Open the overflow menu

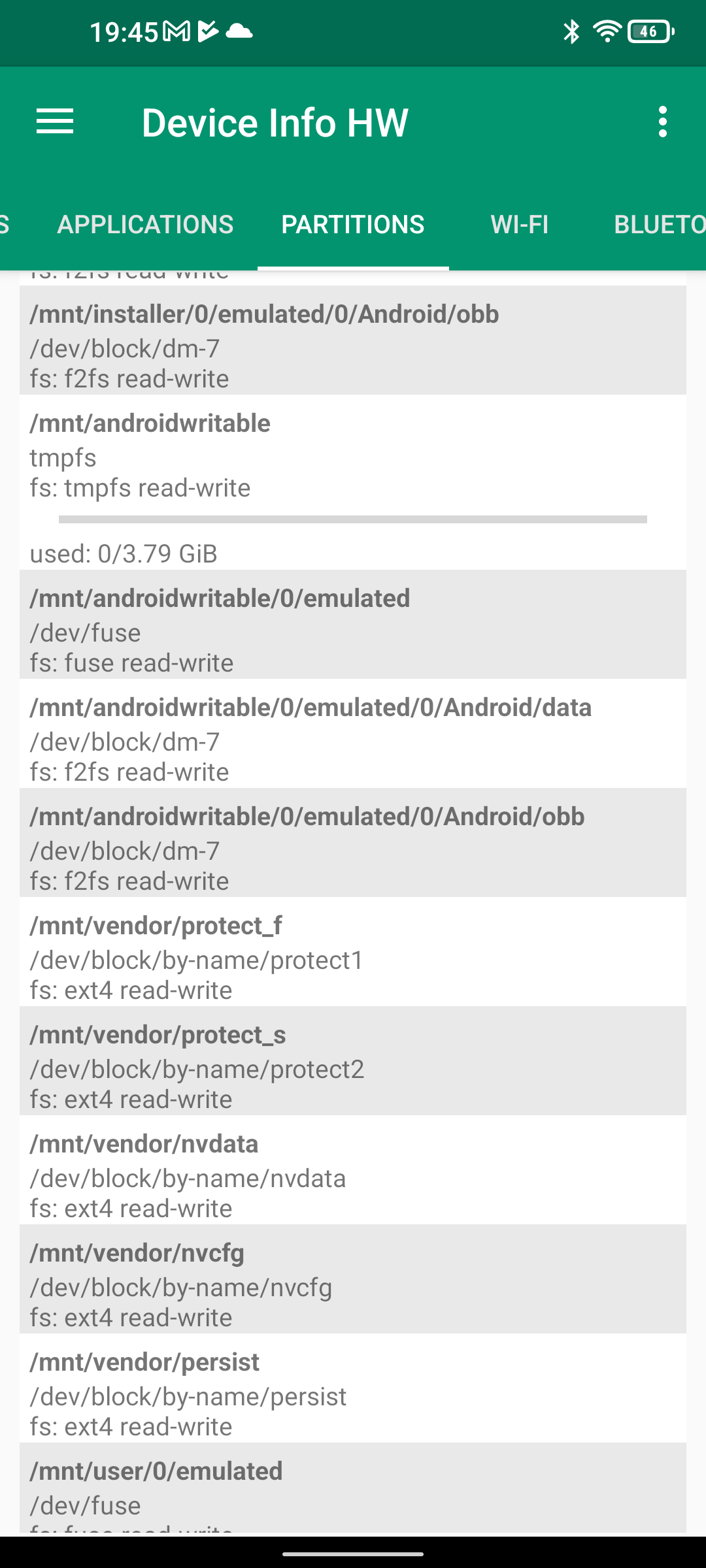coord(662,122)
